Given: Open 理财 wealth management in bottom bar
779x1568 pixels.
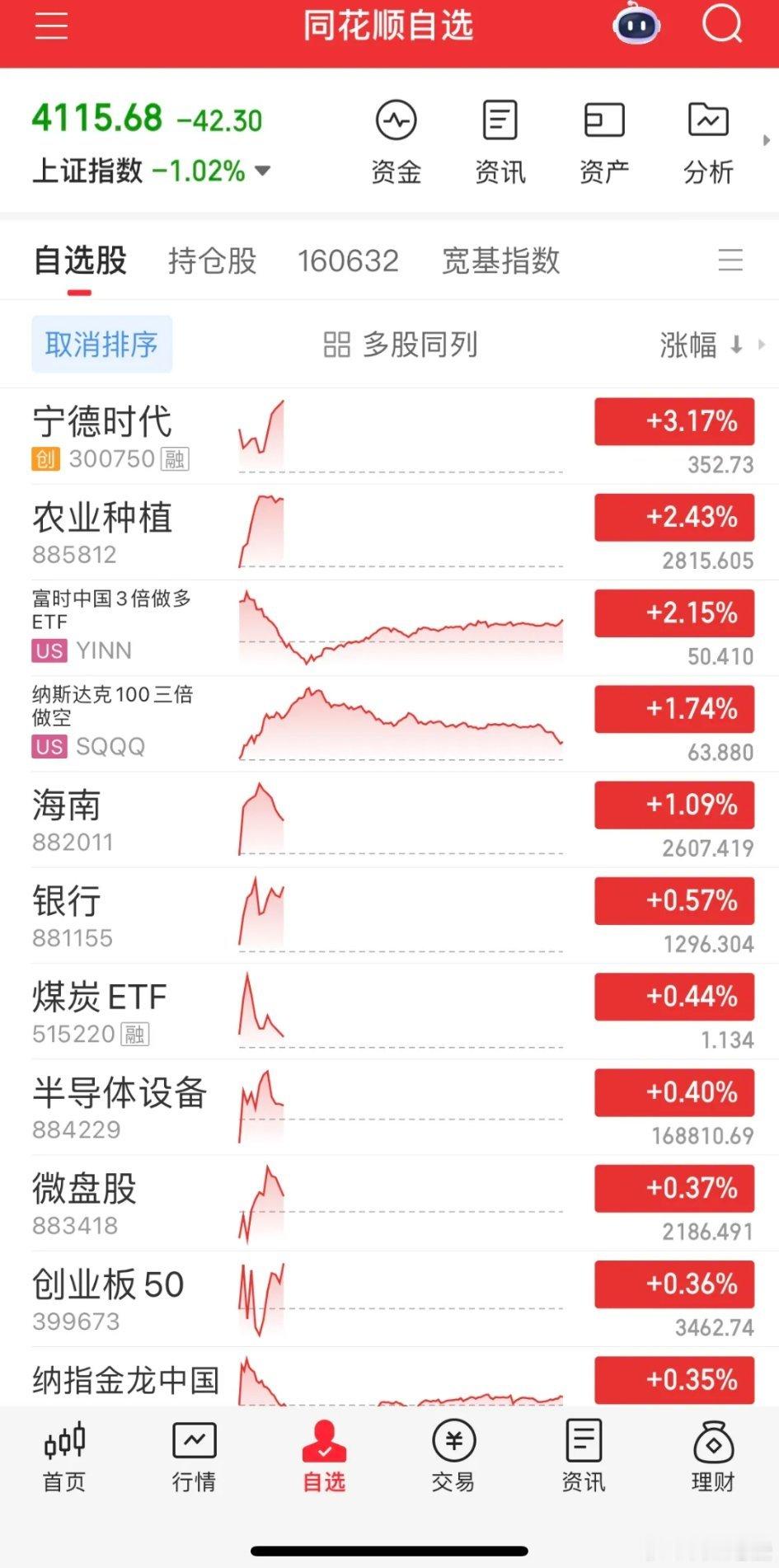Looking at the screenshot, I should coord(711,1455).
